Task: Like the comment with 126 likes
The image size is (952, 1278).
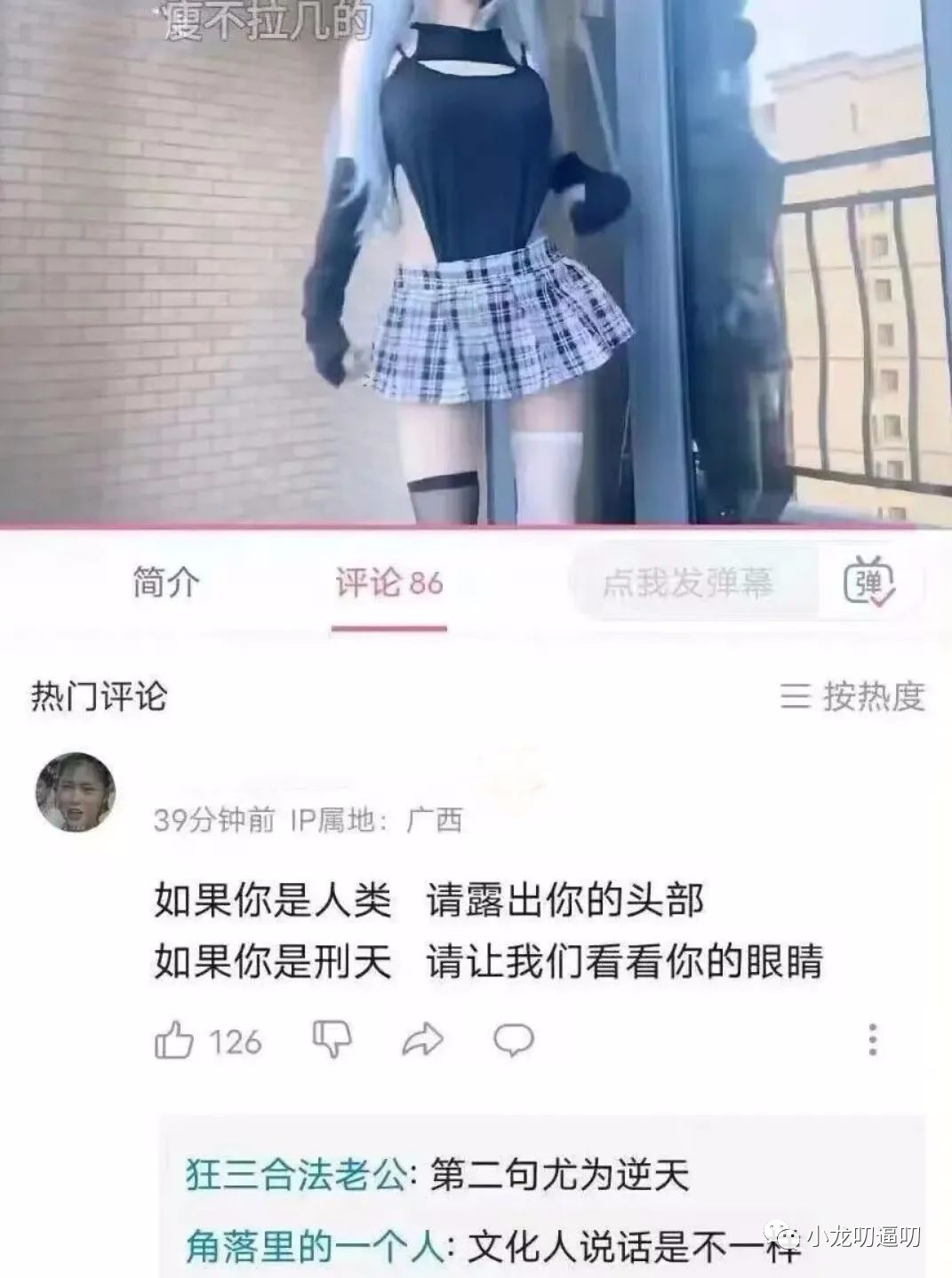Action: tap(175, 1039)
